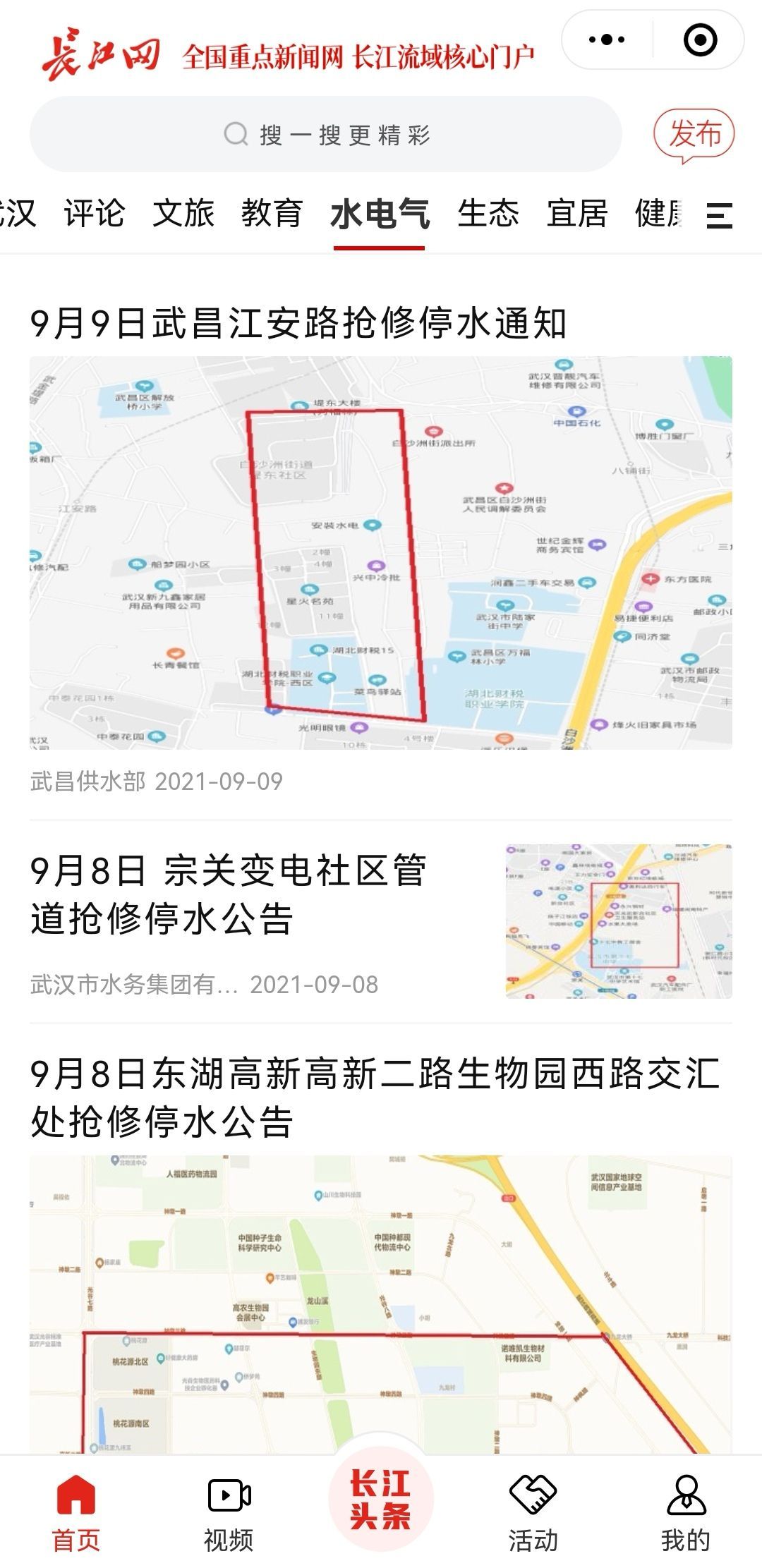Go to the 首页 home tab
Screen dimensions: 762x1568
(76, 1514)
